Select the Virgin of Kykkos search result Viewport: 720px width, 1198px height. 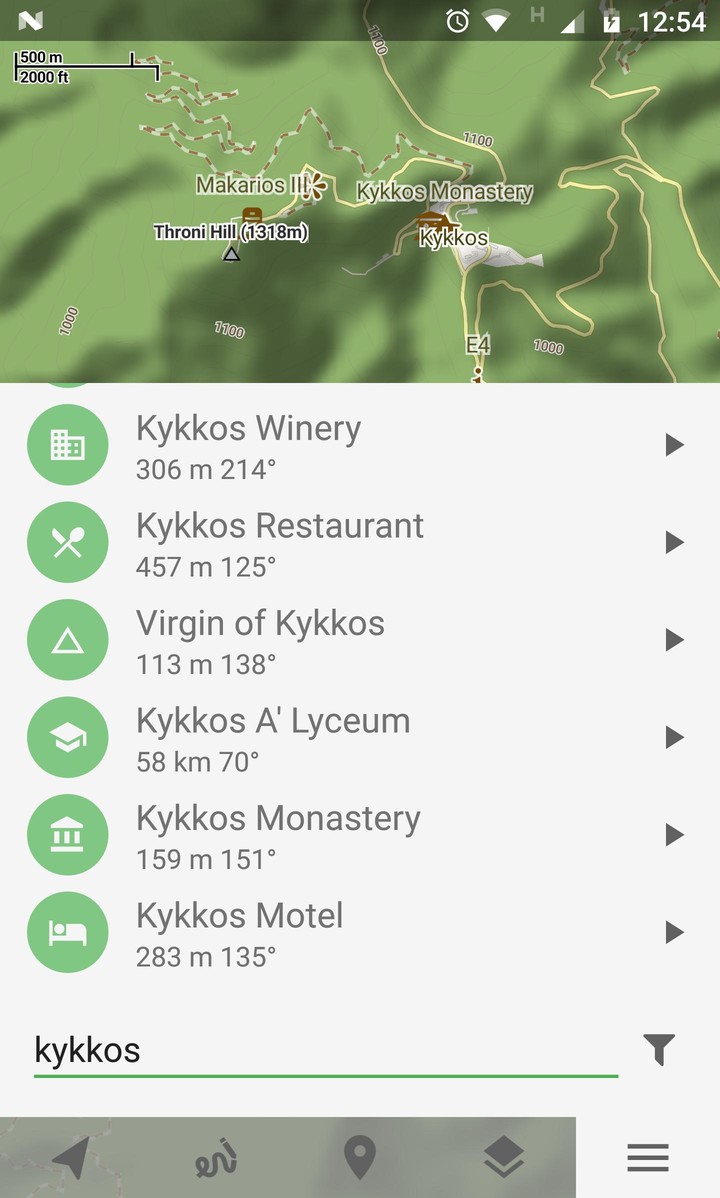point(260,639)
